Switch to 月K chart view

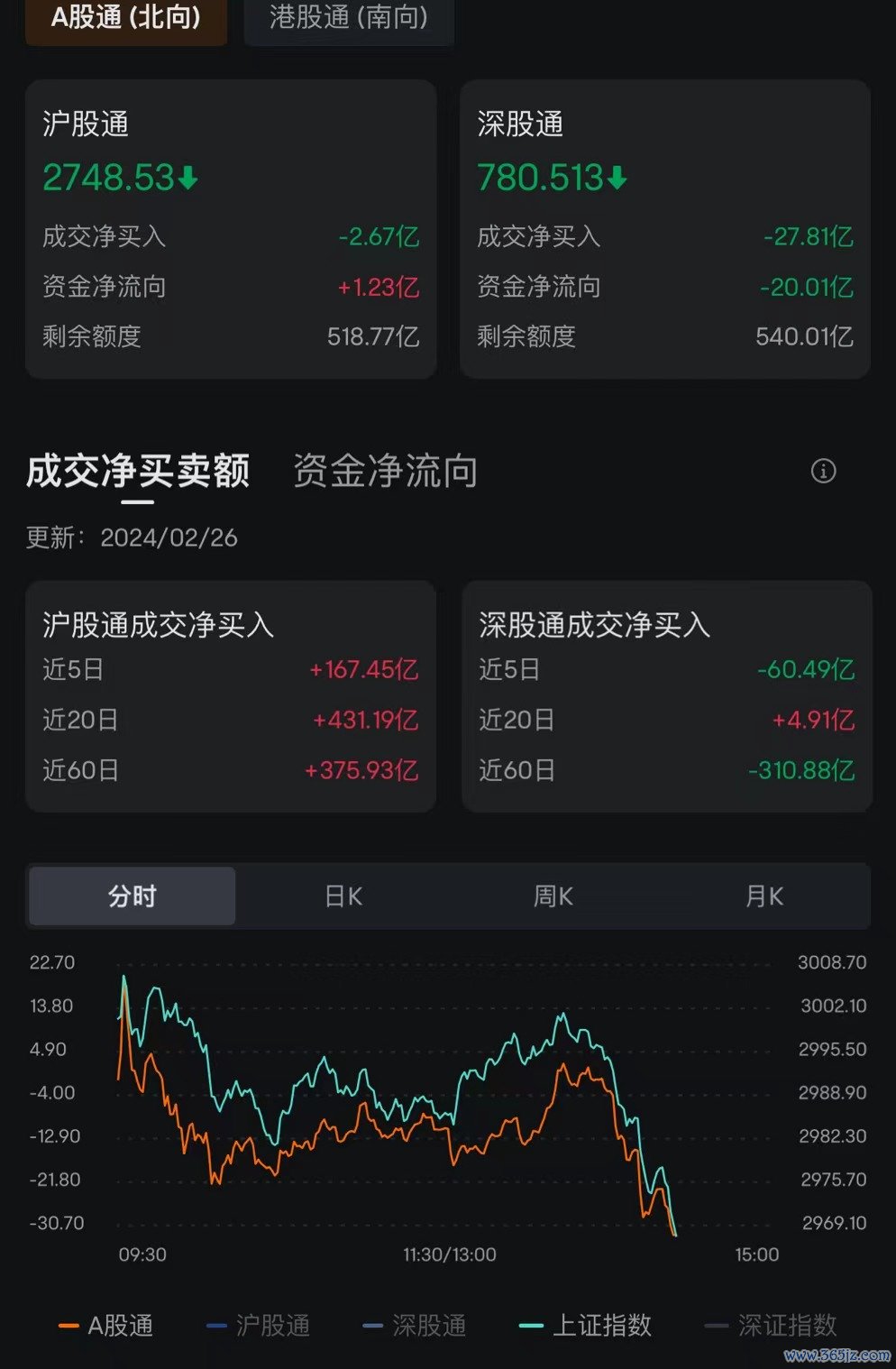click(763, 896)
